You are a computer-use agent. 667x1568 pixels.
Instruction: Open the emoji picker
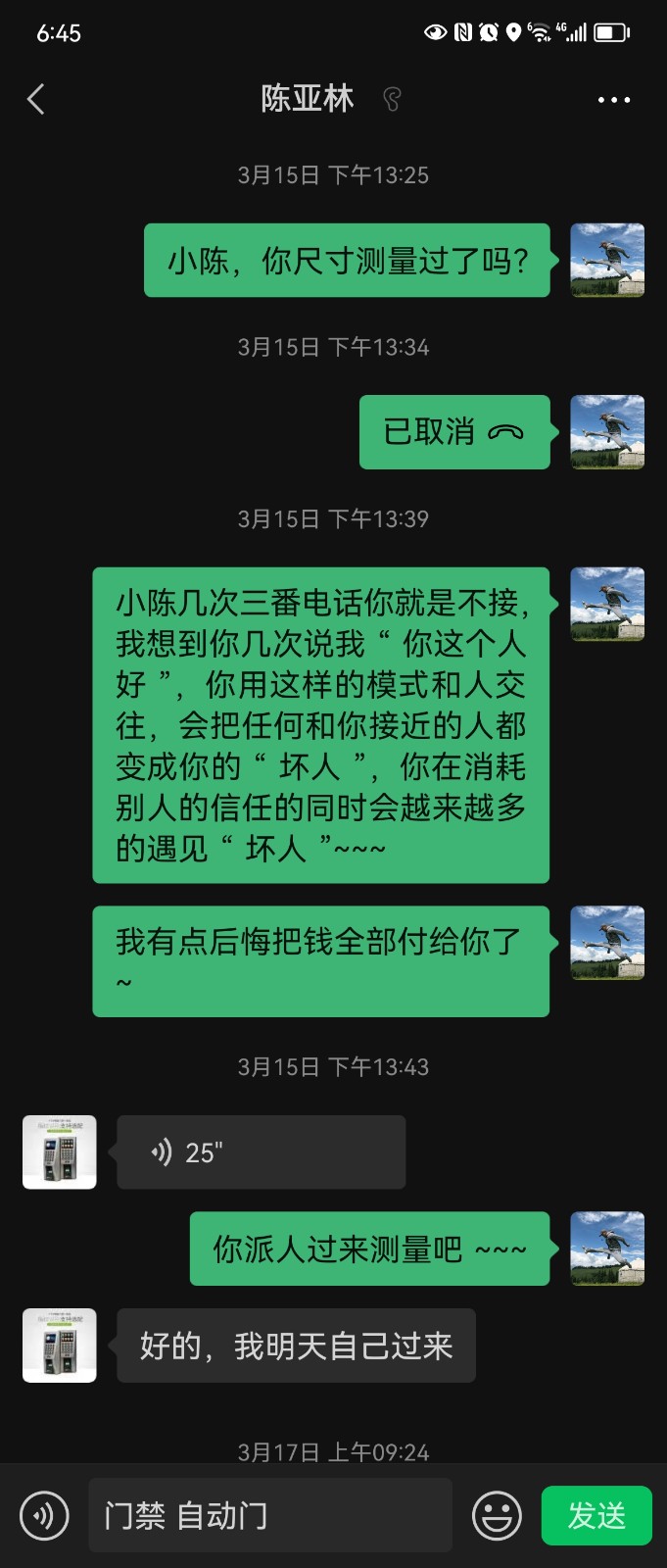coord(497,1516)
